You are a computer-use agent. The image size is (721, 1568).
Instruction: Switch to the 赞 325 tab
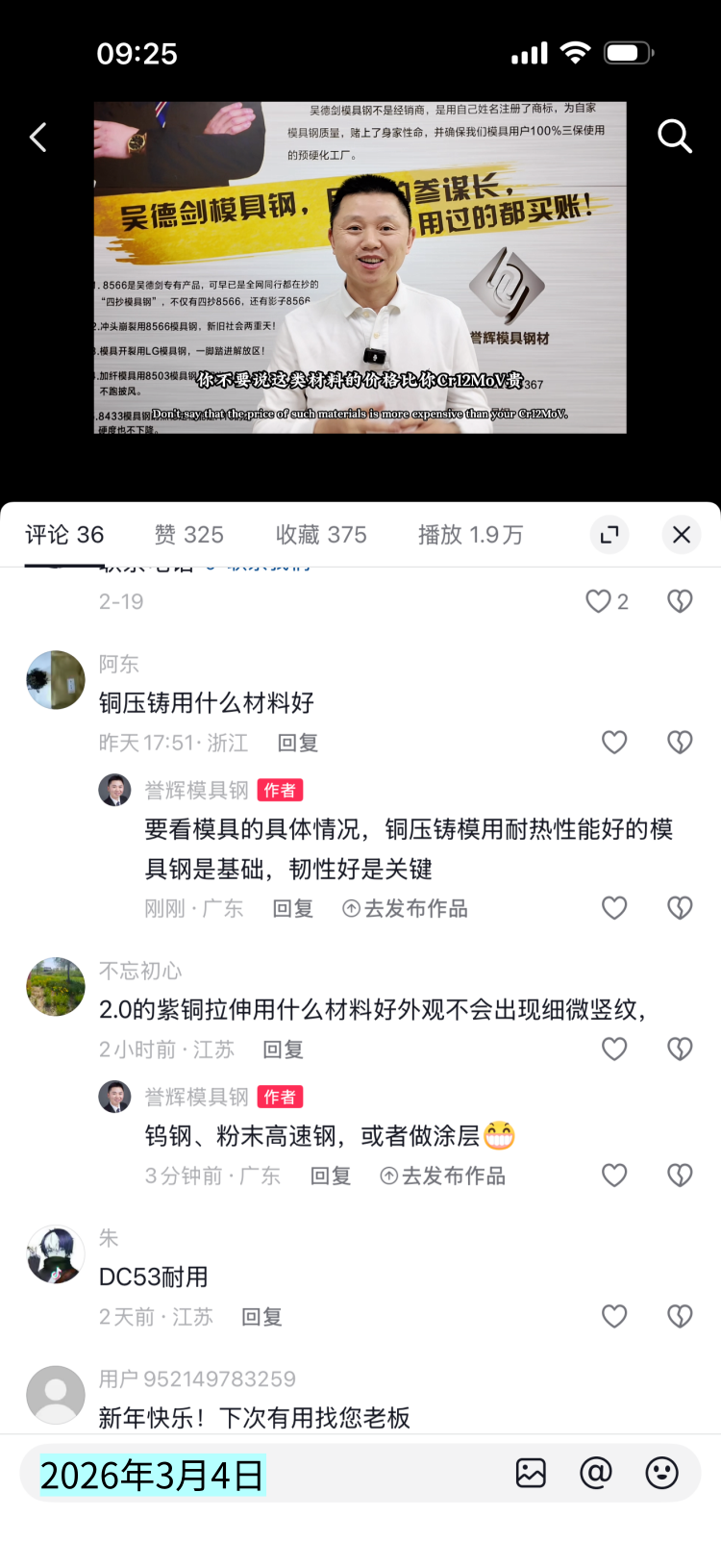[189, 535]
